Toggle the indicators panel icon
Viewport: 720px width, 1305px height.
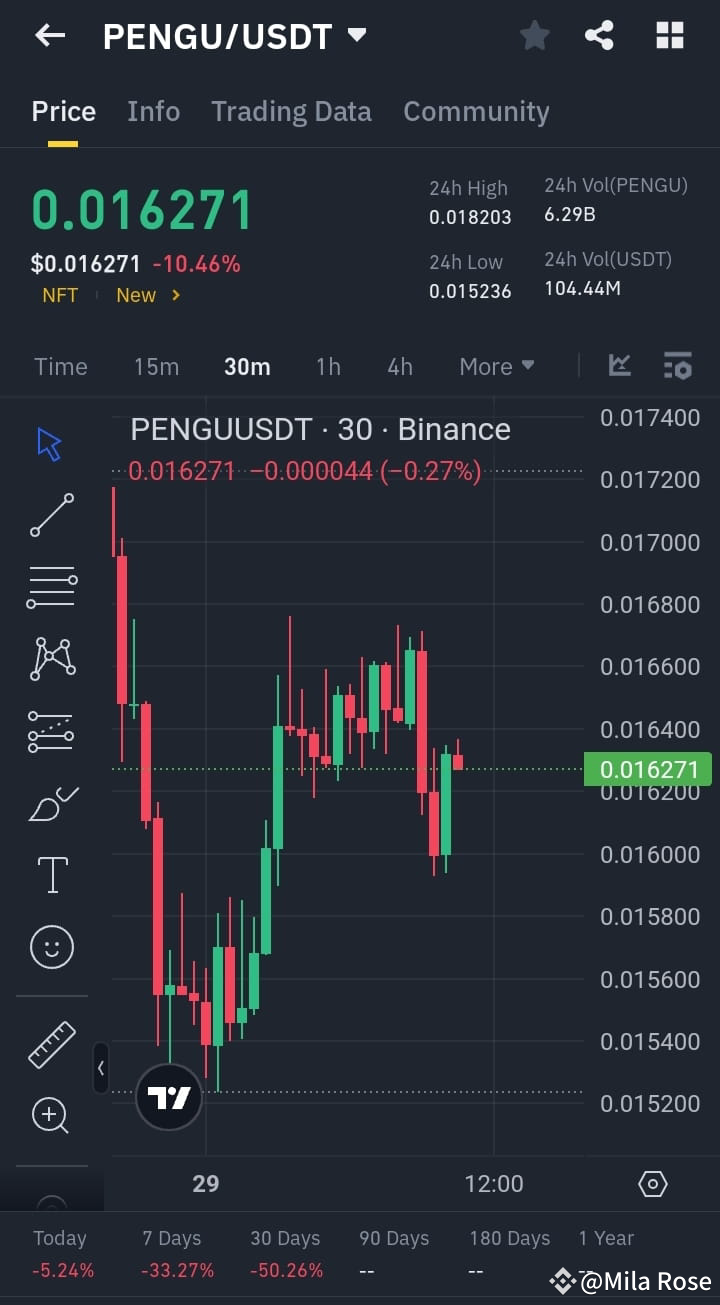click(678, 366)
